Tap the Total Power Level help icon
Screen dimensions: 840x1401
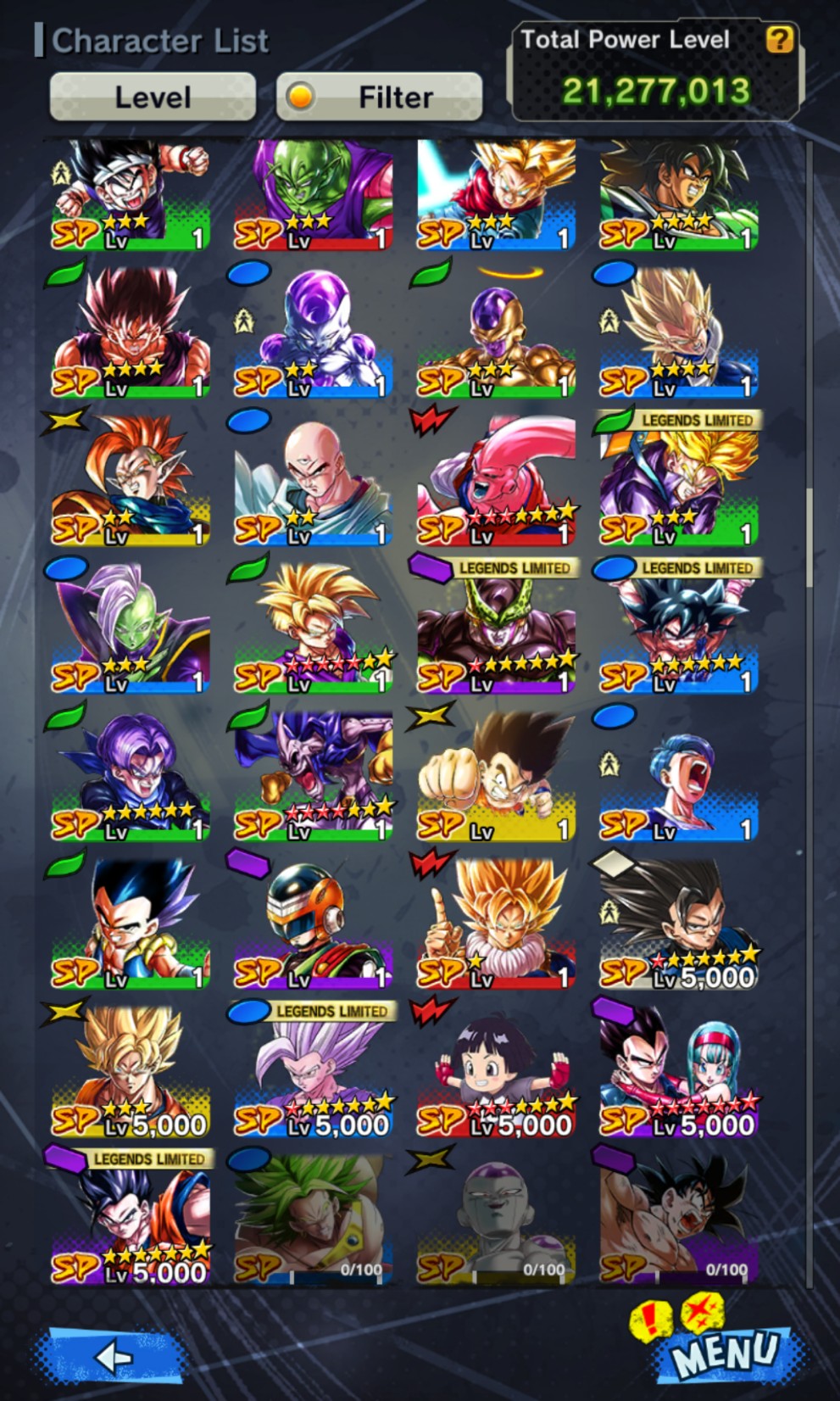tap(779, 40)
